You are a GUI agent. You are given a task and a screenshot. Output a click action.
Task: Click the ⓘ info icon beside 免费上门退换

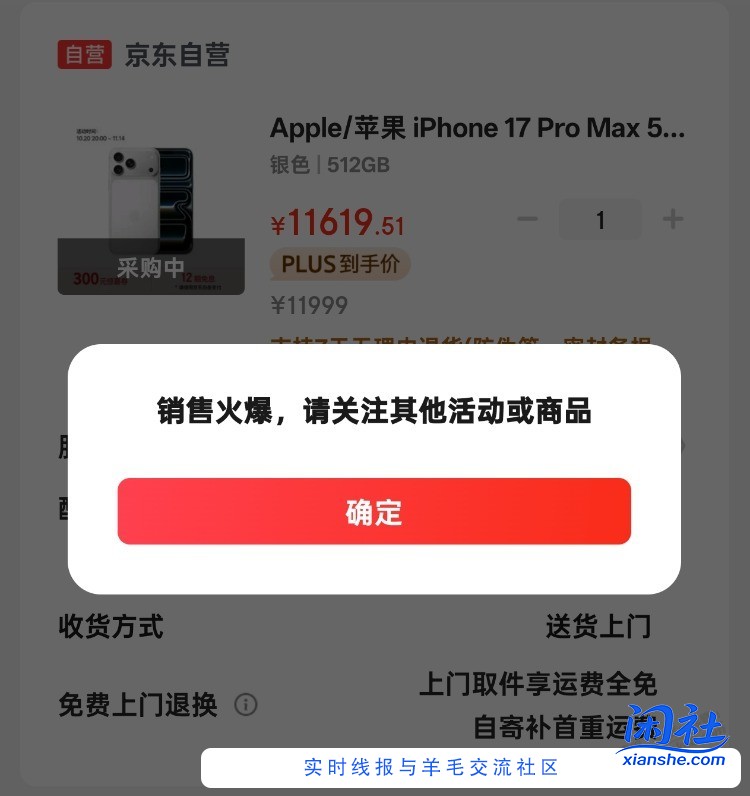[x=246, y=705]
